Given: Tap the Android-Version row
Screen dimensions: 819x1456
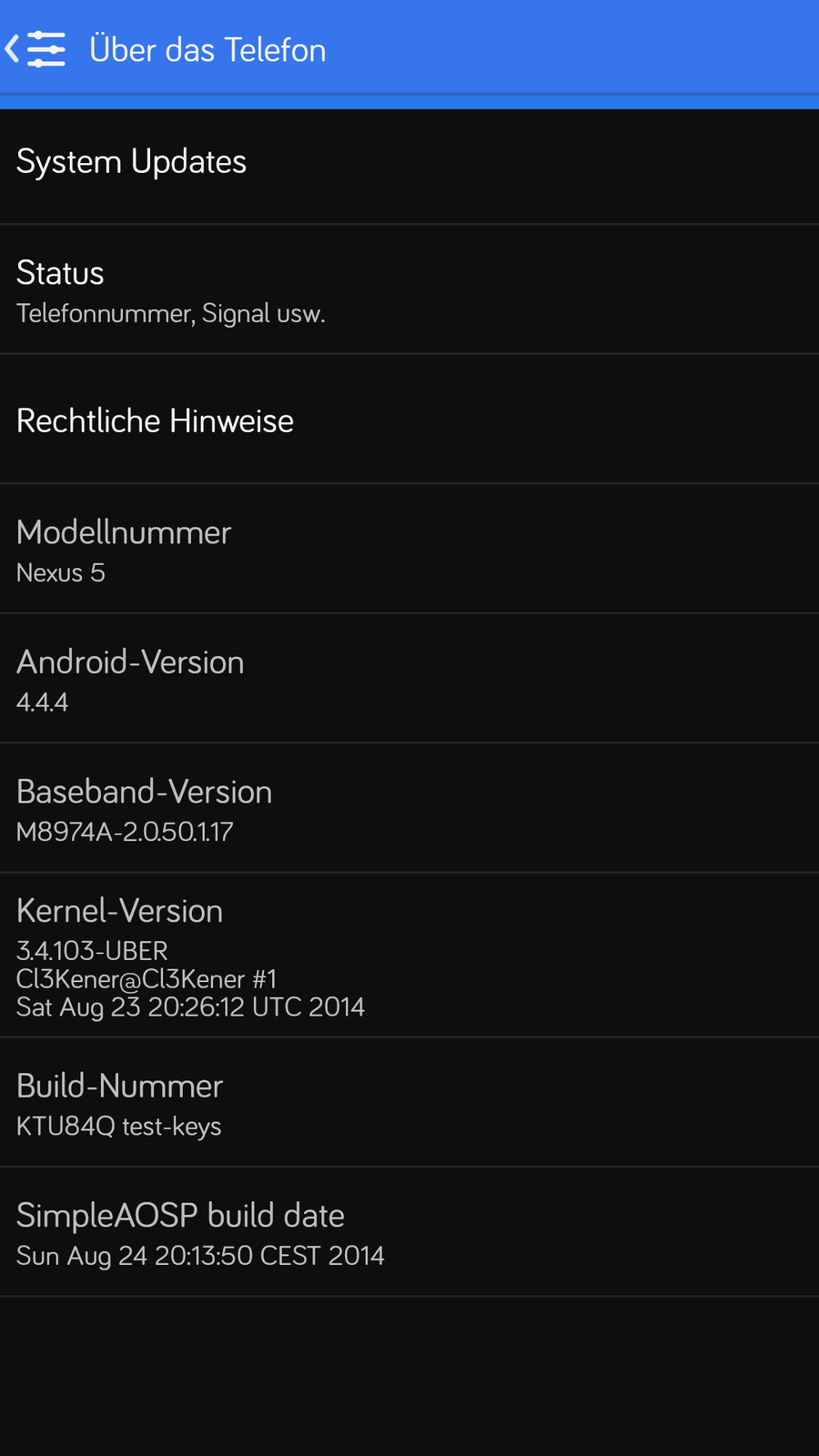Looking at the screenshot, I should [409, 679].
